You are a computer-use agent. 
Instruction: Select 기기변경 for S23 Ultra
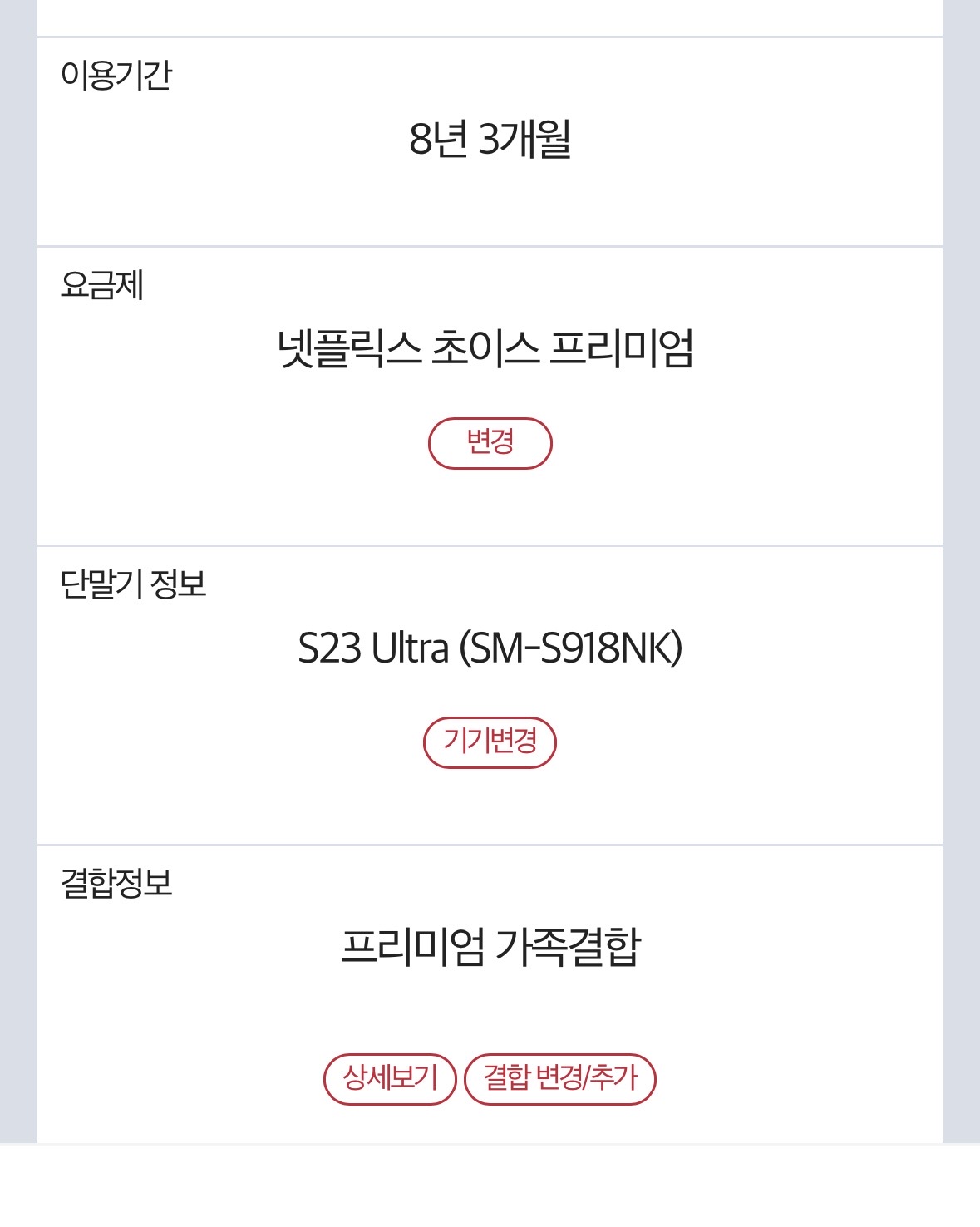pos(490,742)
